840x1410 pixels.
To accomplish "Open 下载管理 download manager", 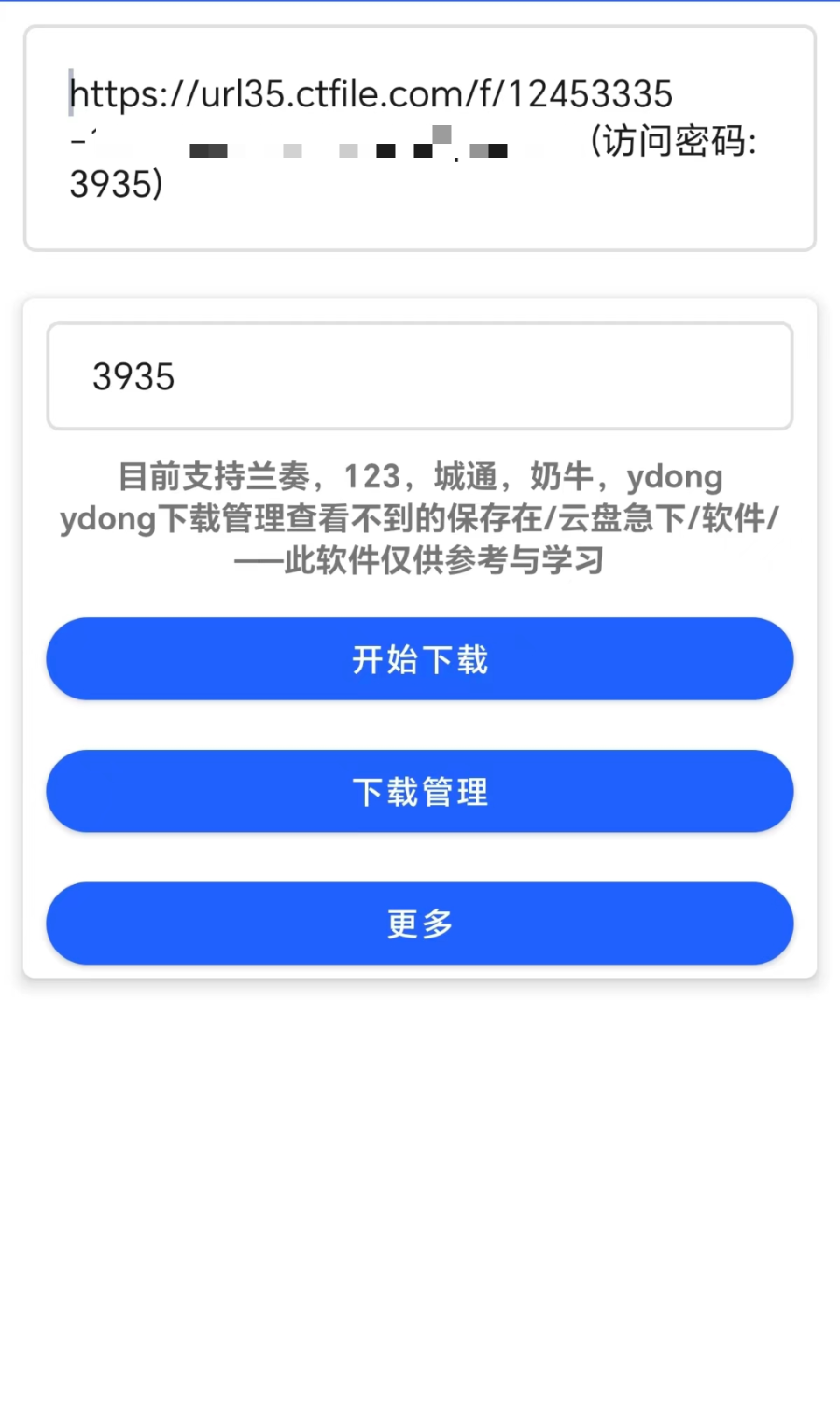I will tap(420, 792).
